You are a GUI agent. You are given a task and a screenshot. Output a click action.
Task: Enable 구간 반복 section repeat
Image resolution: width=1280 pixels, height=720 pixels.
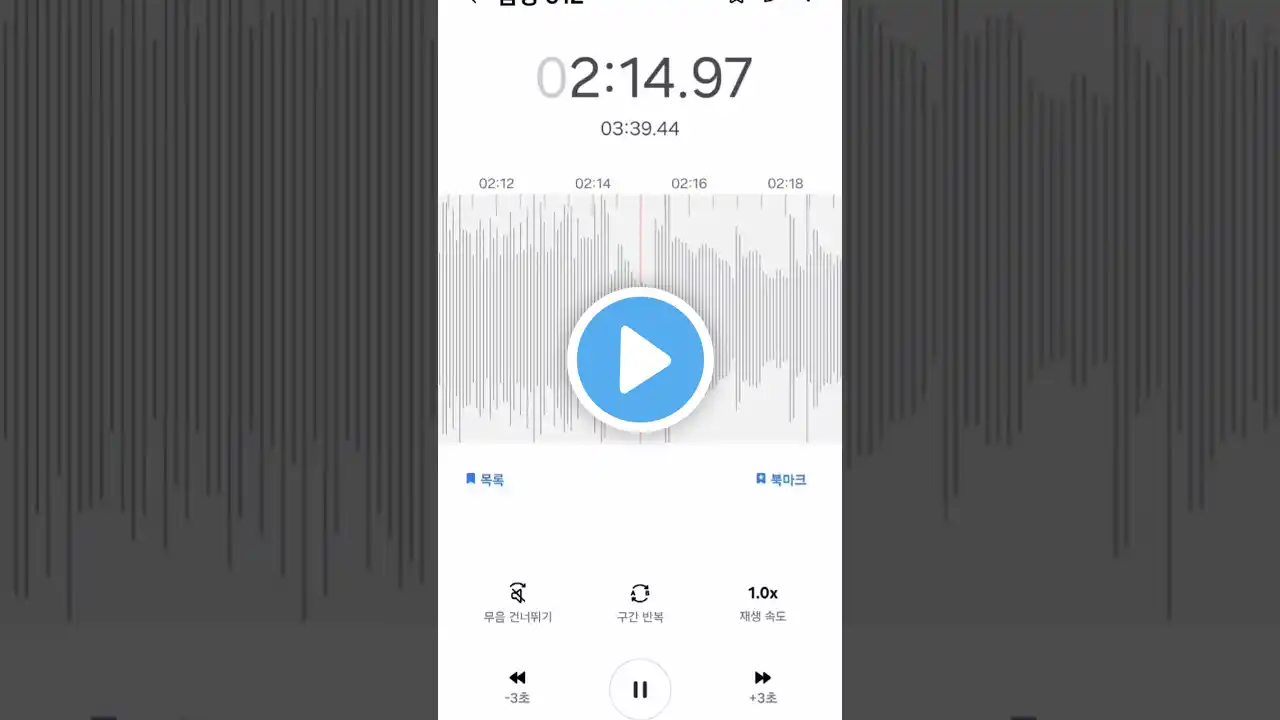[x=640, y=602]
